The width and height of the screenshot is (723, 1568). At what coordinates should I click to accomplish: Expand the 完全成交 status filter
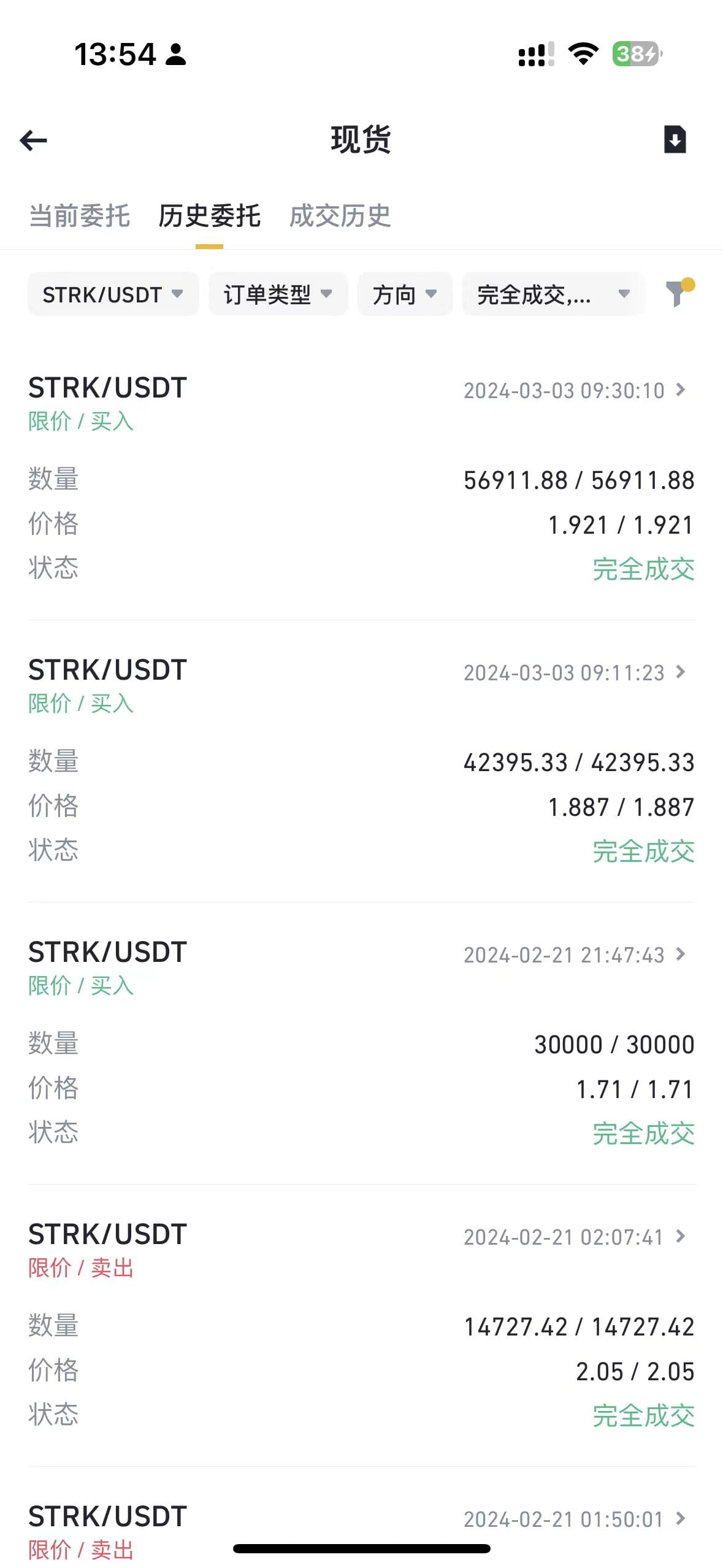pos(553,294)
